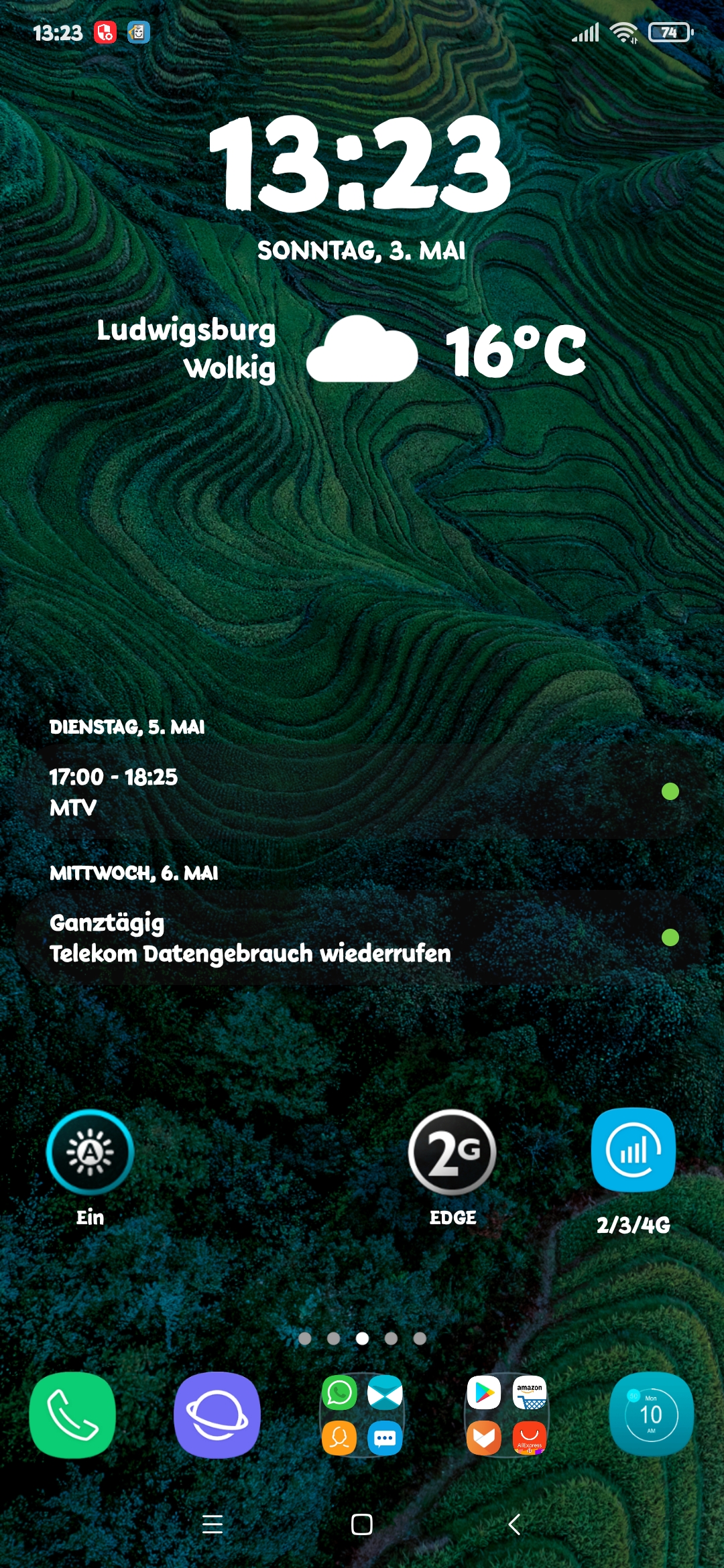Screen dimensions: 724x1568
Task: Open the messaging apps folder with WhatsApp
Action: tap(362, 1415)
